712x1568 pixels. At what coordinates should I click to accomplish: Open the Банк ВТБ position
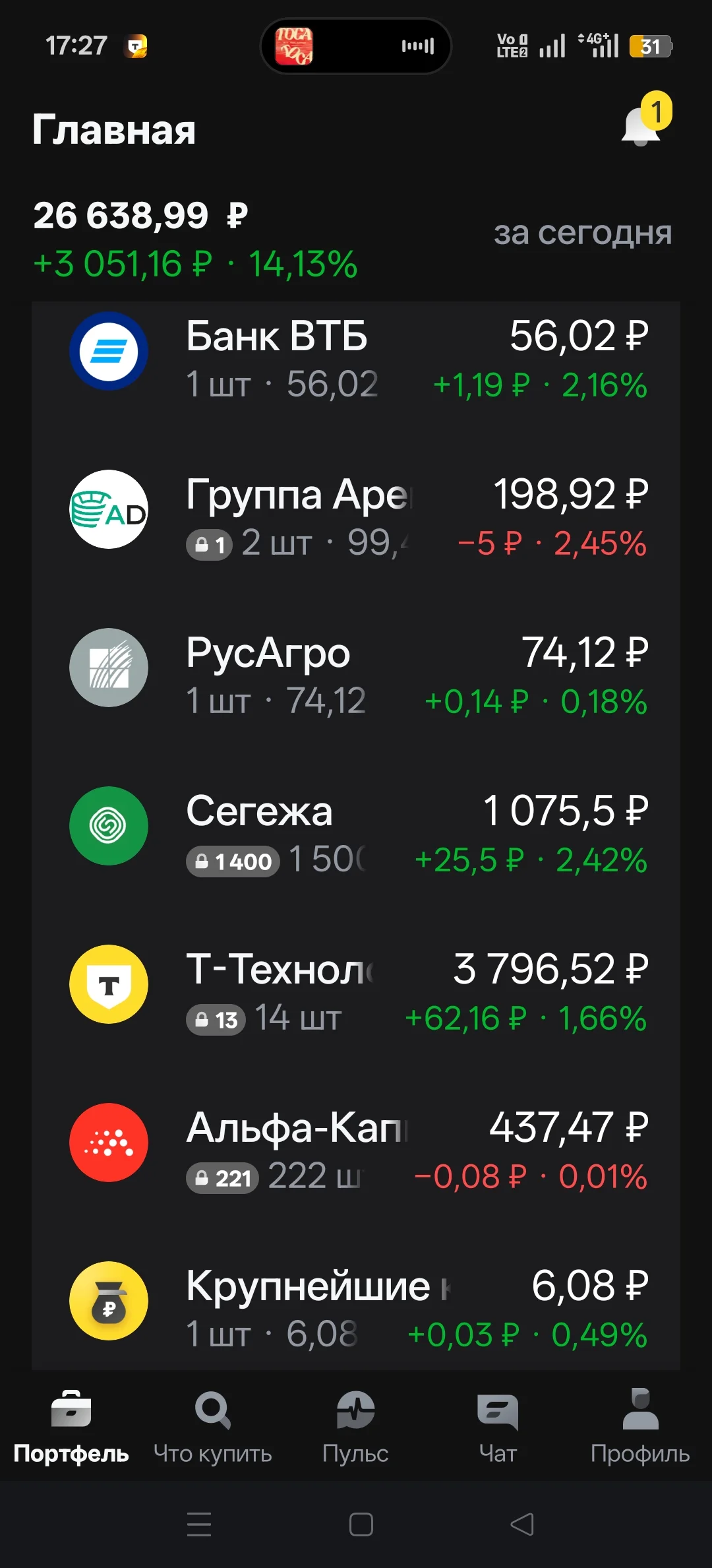(x=356, y=360)
